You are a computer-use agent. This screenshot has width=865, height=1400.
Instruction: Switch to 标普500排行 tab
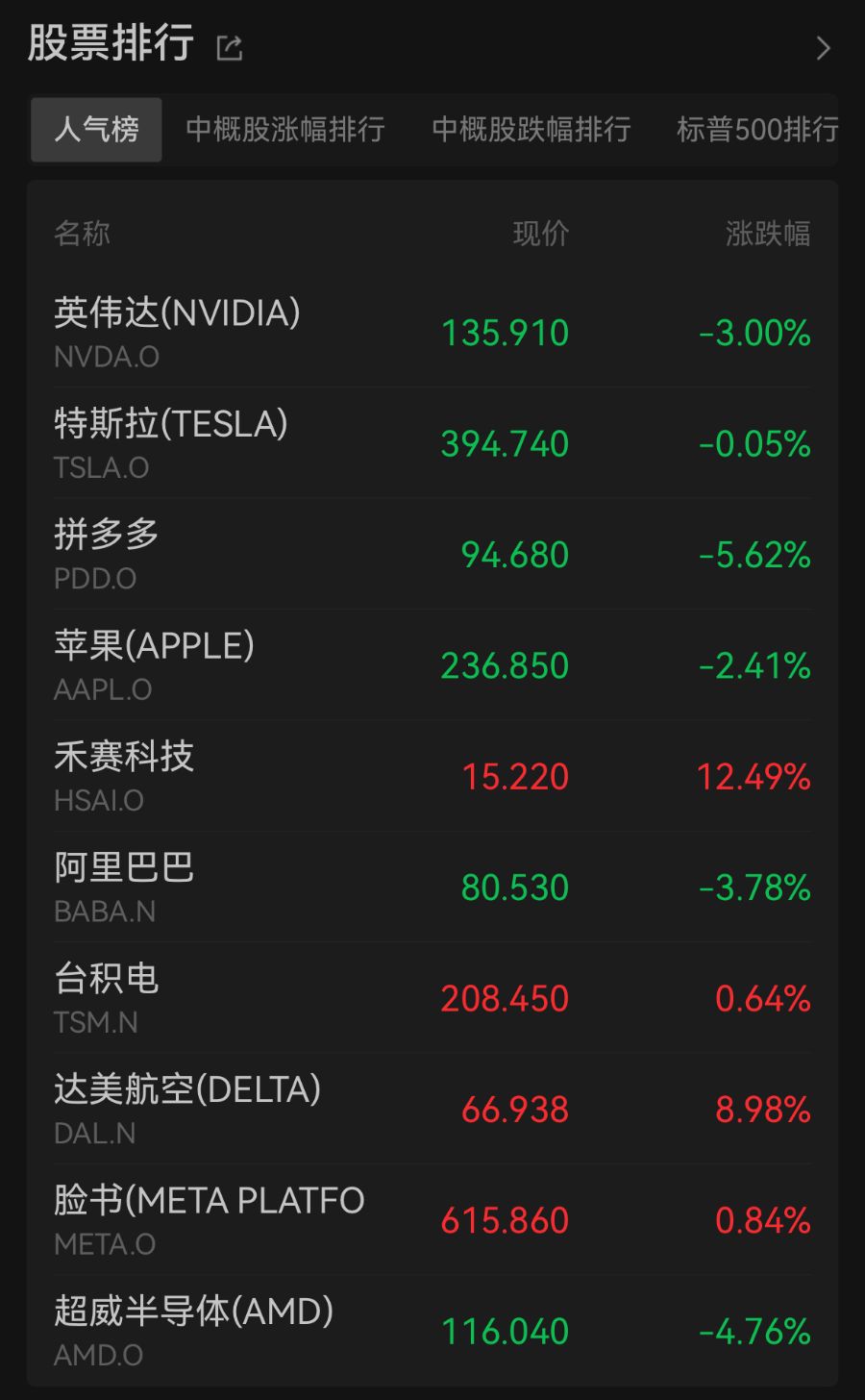point(757,129)
